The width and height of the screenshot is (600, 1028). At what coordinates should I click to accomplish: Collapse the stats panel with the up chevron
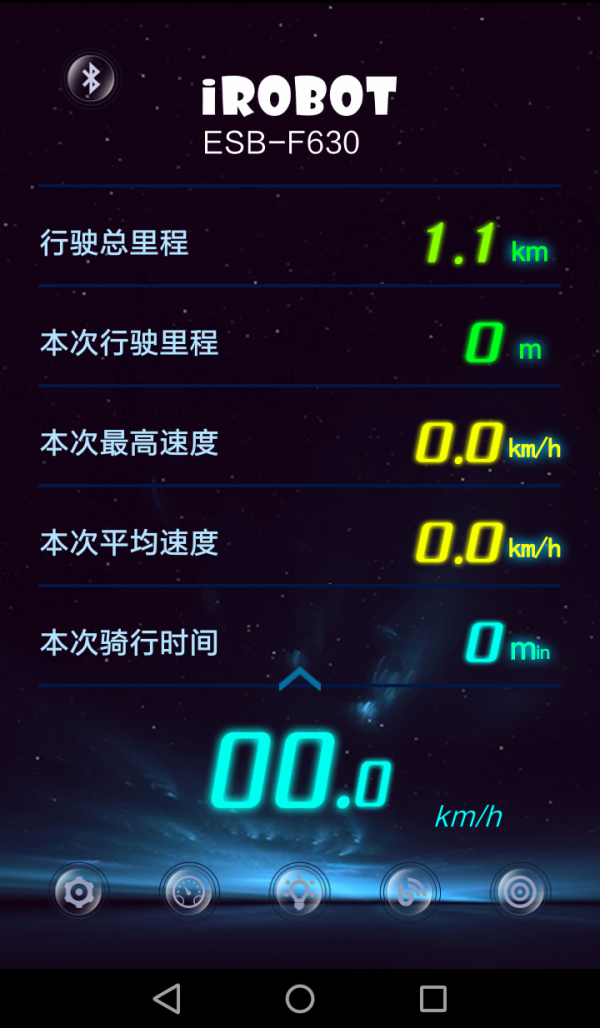coord(300,680)
